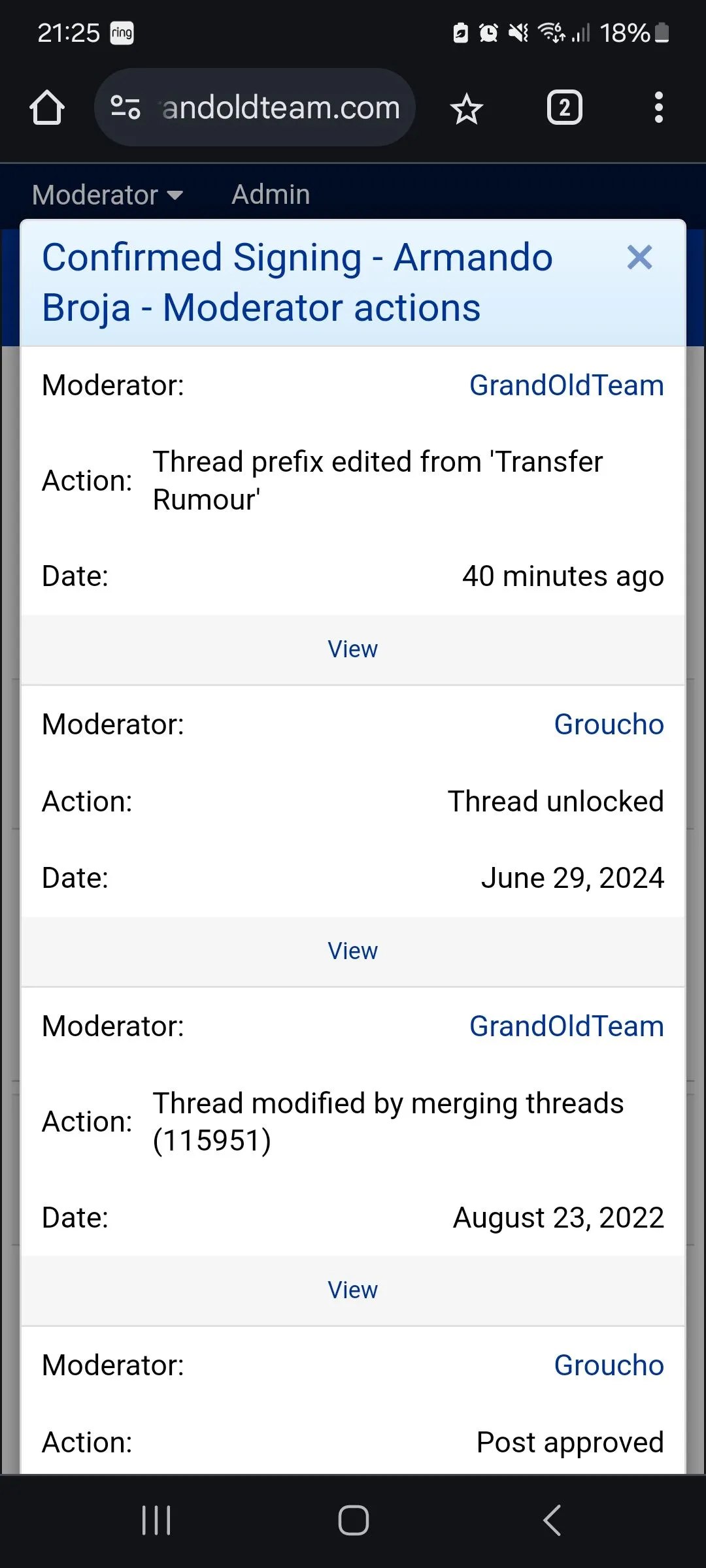Tap GrandOldTeam link on merged threads entry
The height and width of the screenshot is (1568, 706).
tap(566, 1026)
